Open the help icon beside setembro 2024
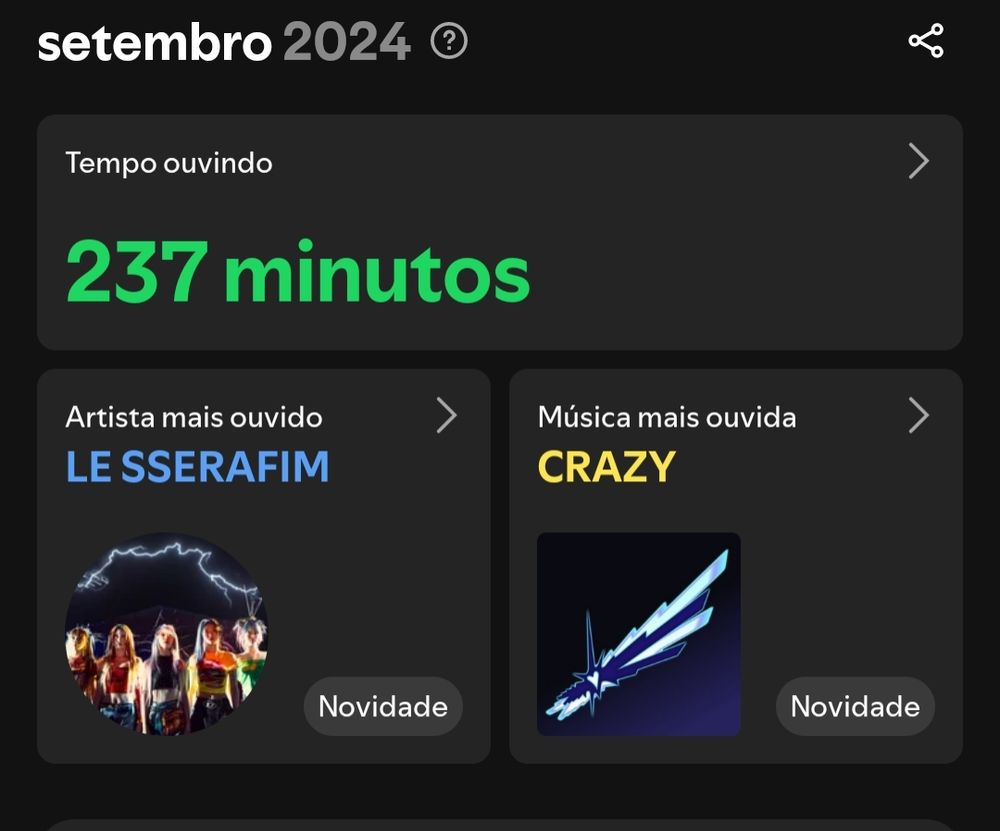The height and width of the screenshot is (831, 1000). tap(449, 42)
